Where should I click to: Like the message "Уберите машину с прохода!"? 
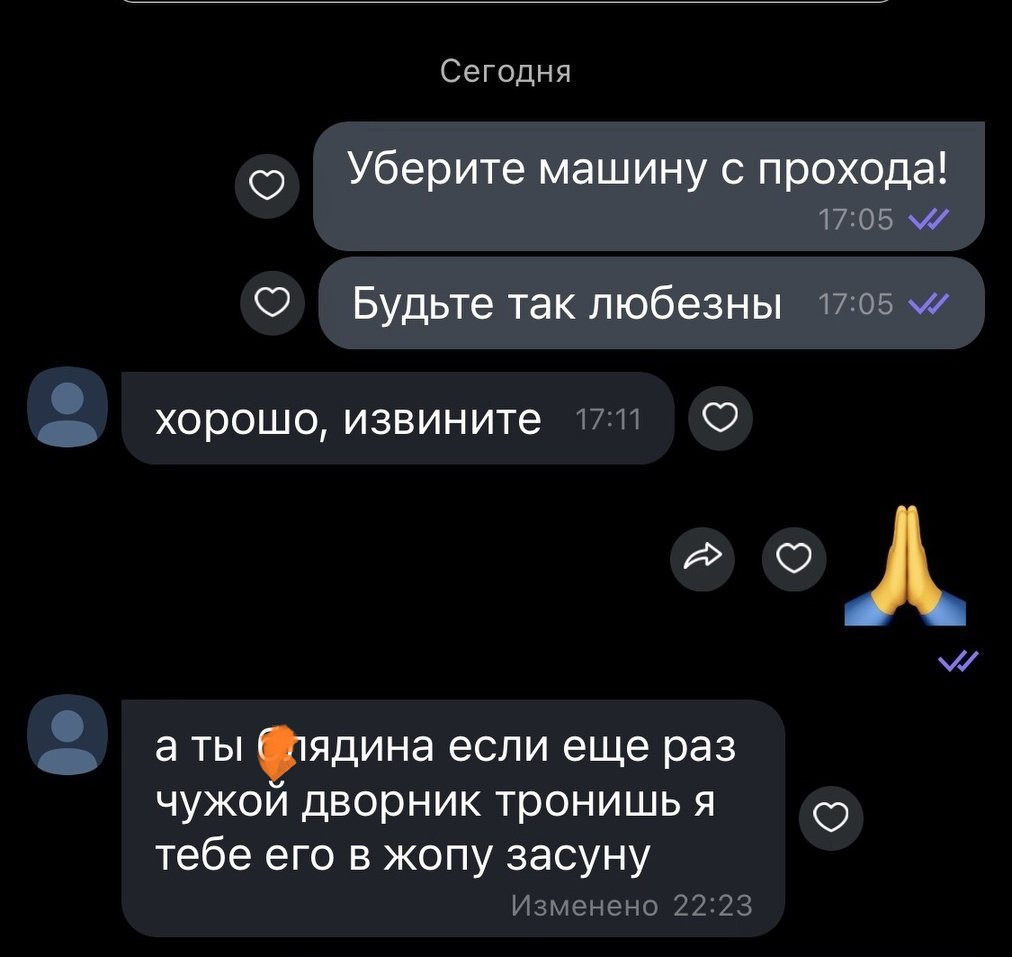point(265,186)
